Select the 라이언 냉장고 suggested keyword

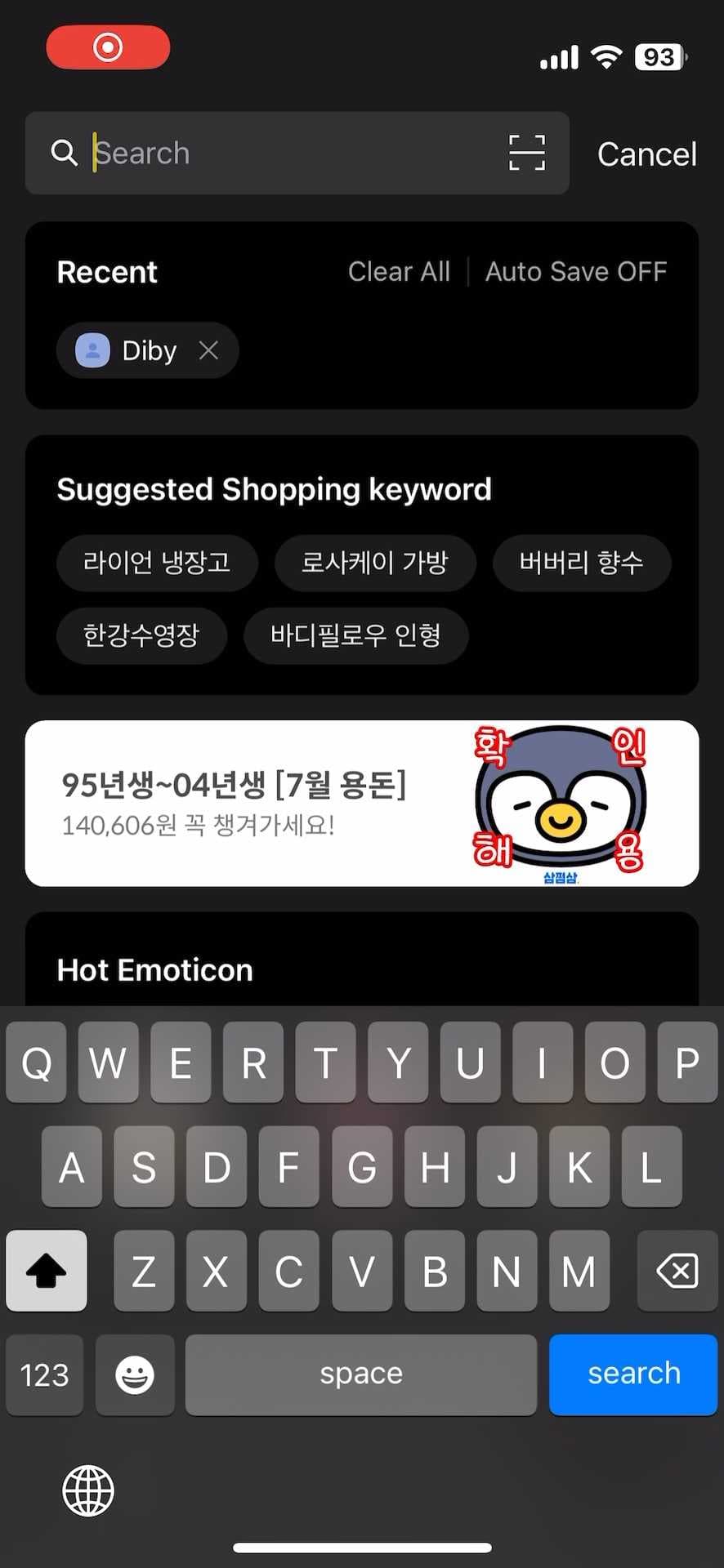pos(157,563)
